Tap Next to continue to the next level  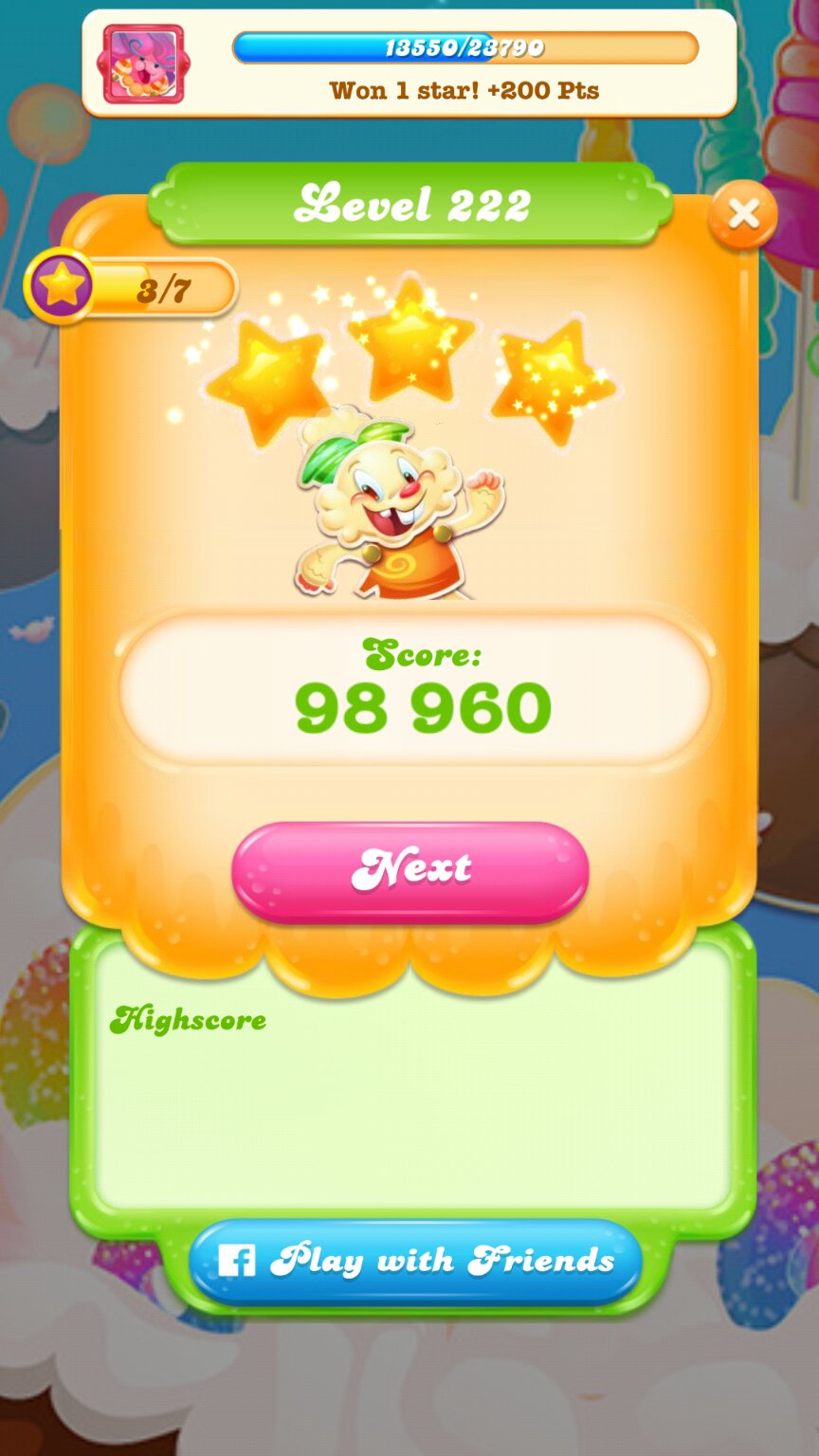coord(410,870)
